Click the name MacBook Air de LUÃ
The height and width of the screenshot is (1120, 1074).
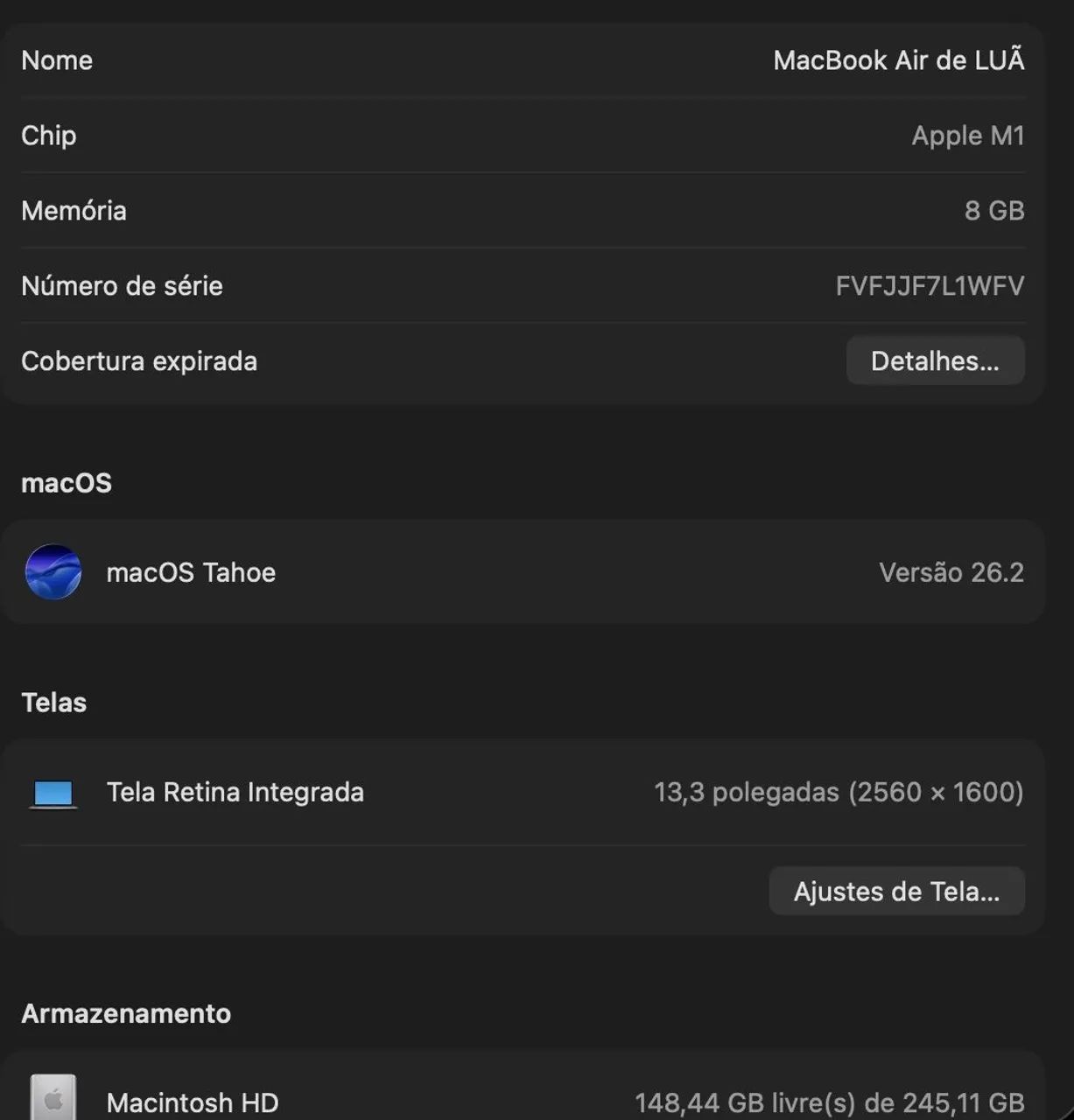[900, 59]
